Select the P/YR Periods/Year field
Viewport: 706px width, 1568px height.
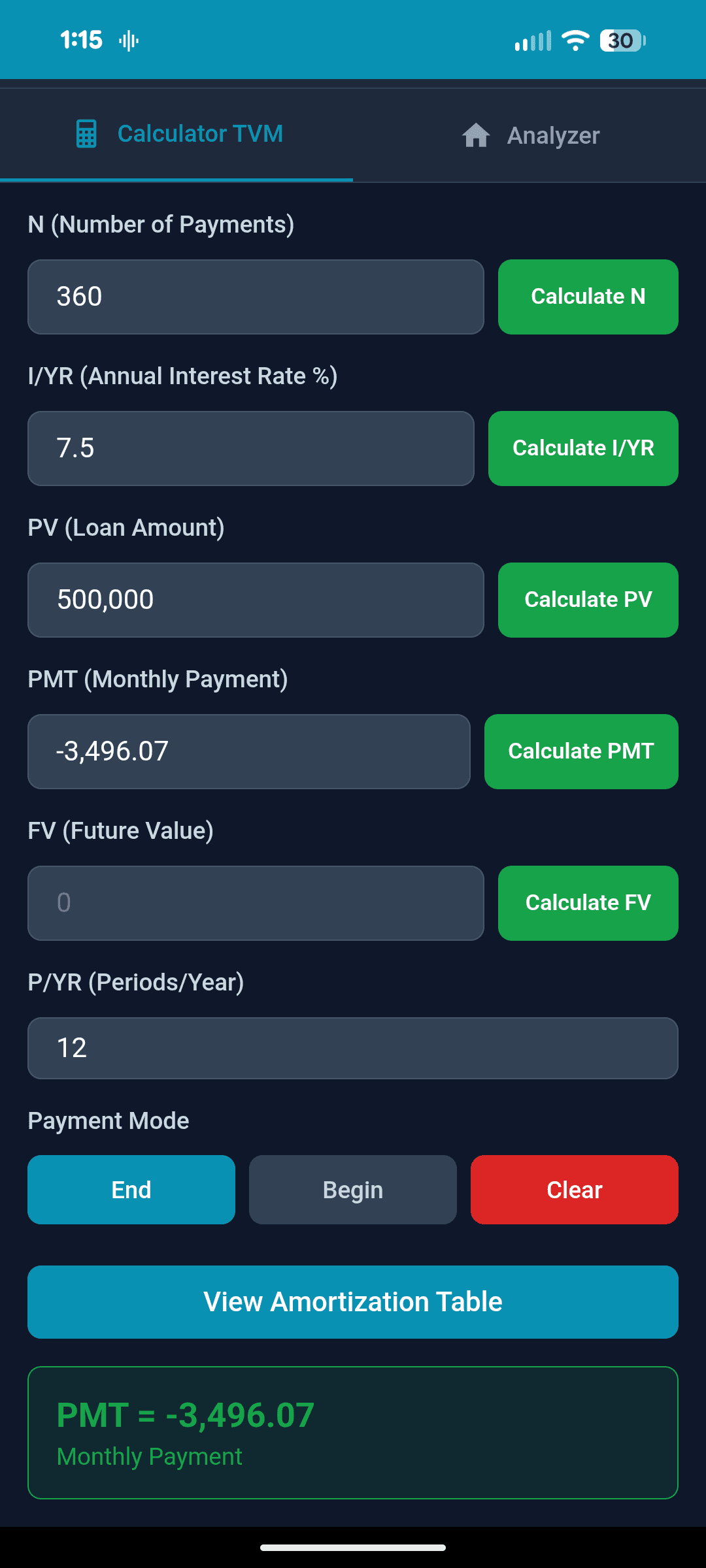pos(353,1048)
